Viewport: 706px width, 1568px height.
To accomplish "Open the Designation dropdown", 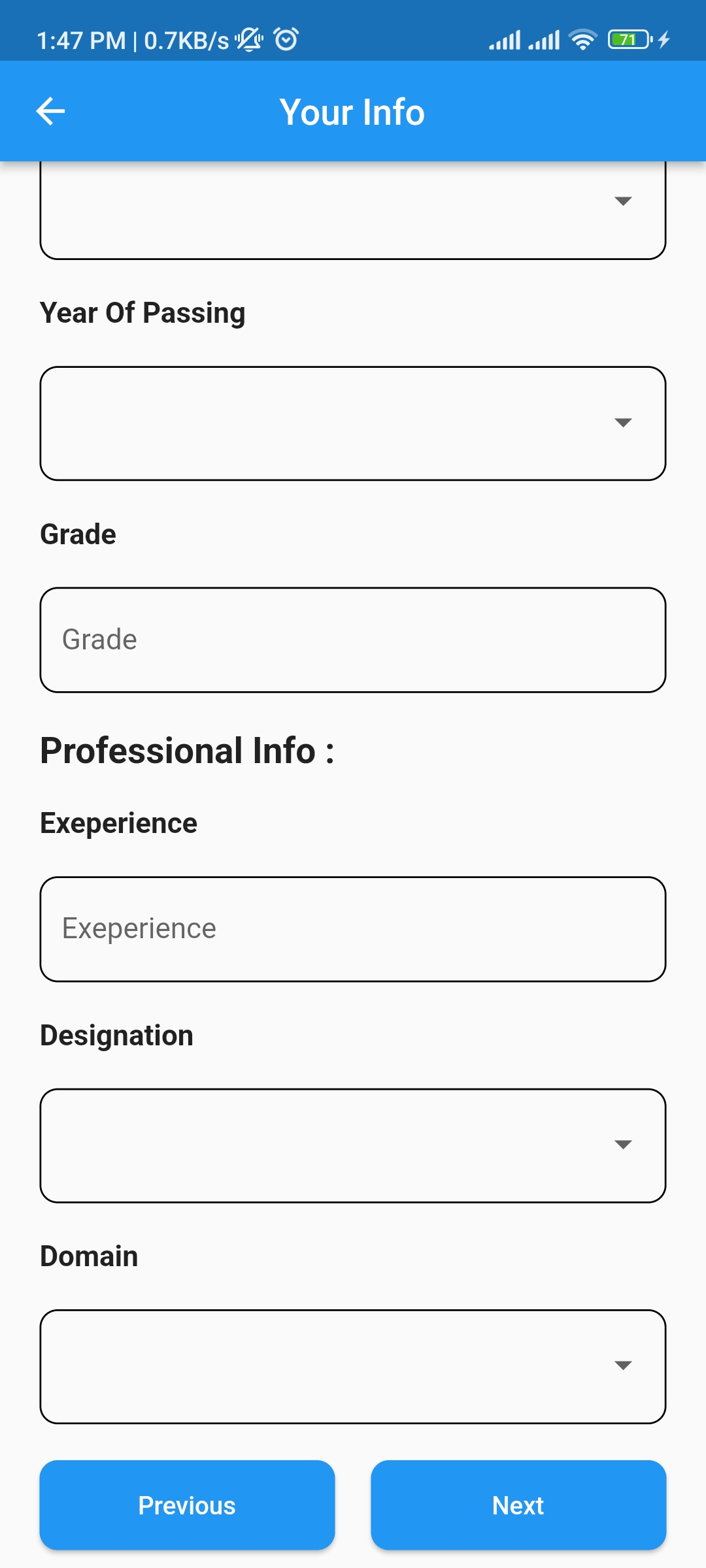I will tap(353, 1143).
